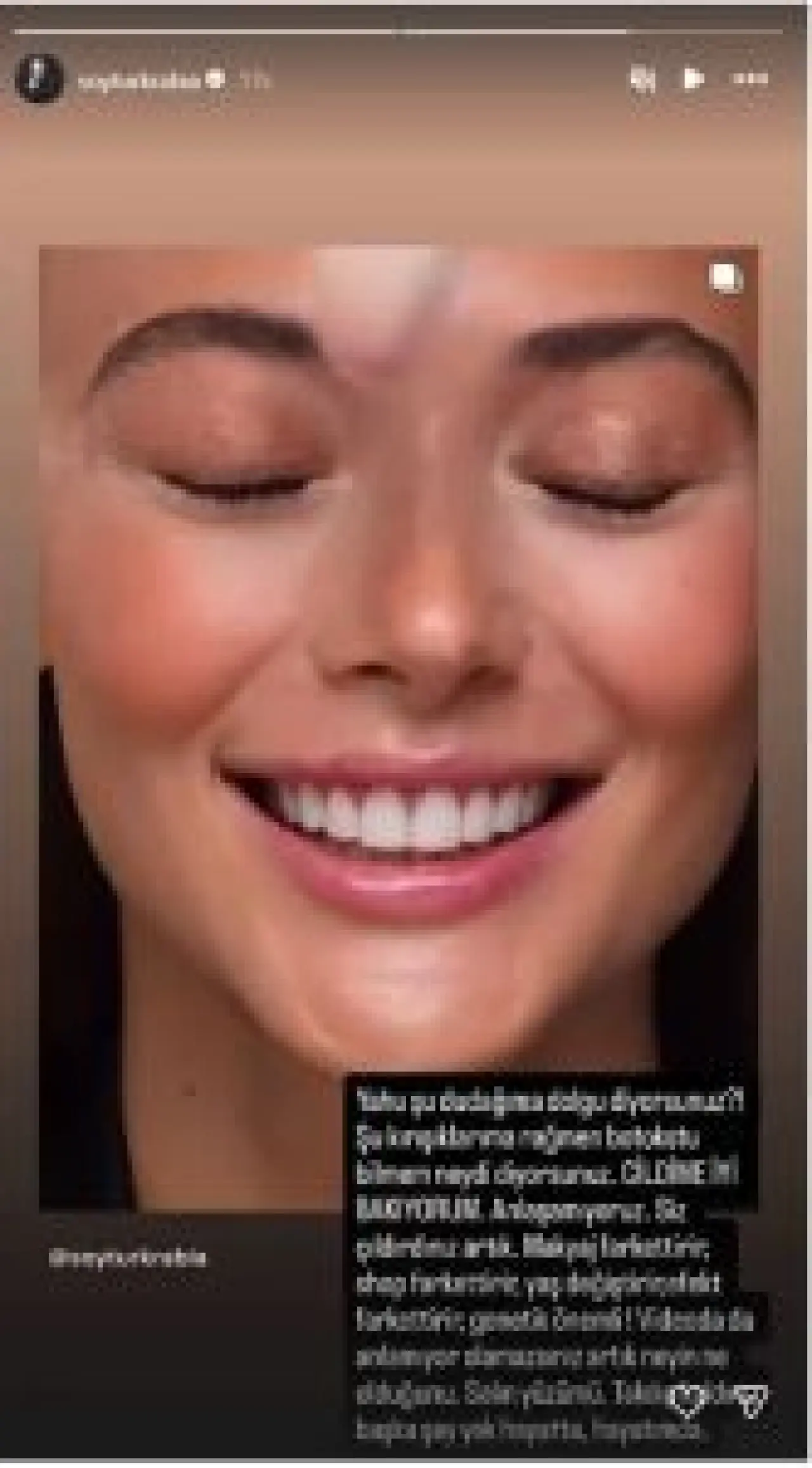Toggle the story sound
The height and width of the screenshot is (1468, 812).
click(642, 80)
